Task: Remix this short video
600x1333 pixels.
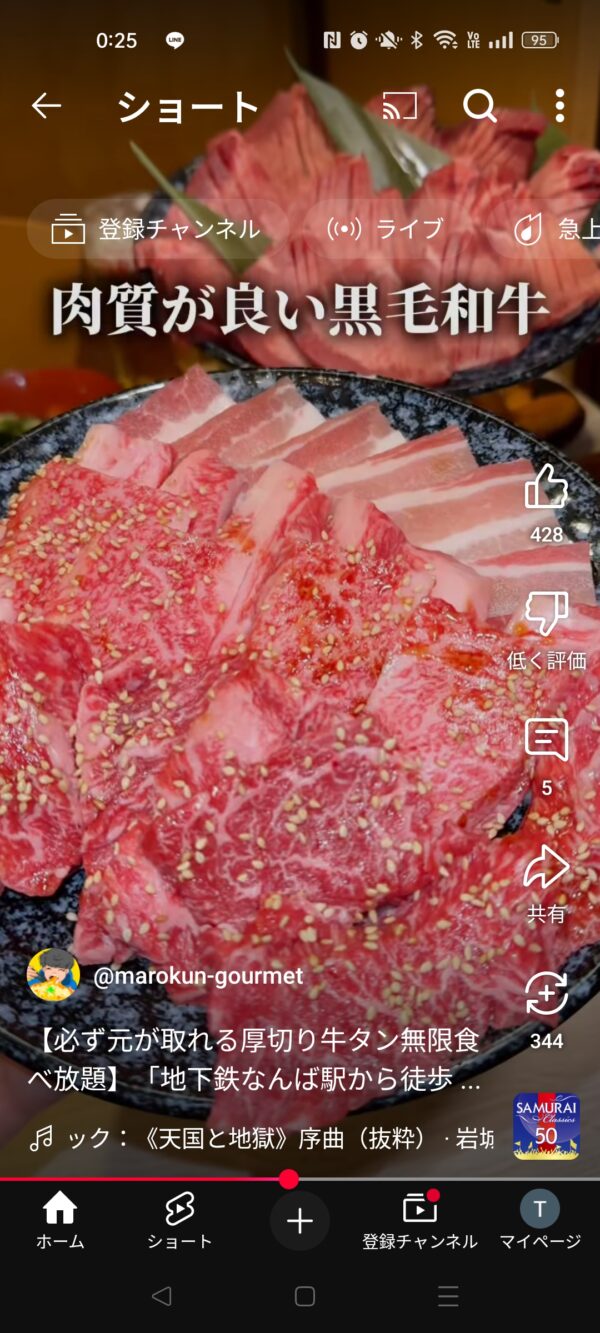Action: (x=546, y=994)
